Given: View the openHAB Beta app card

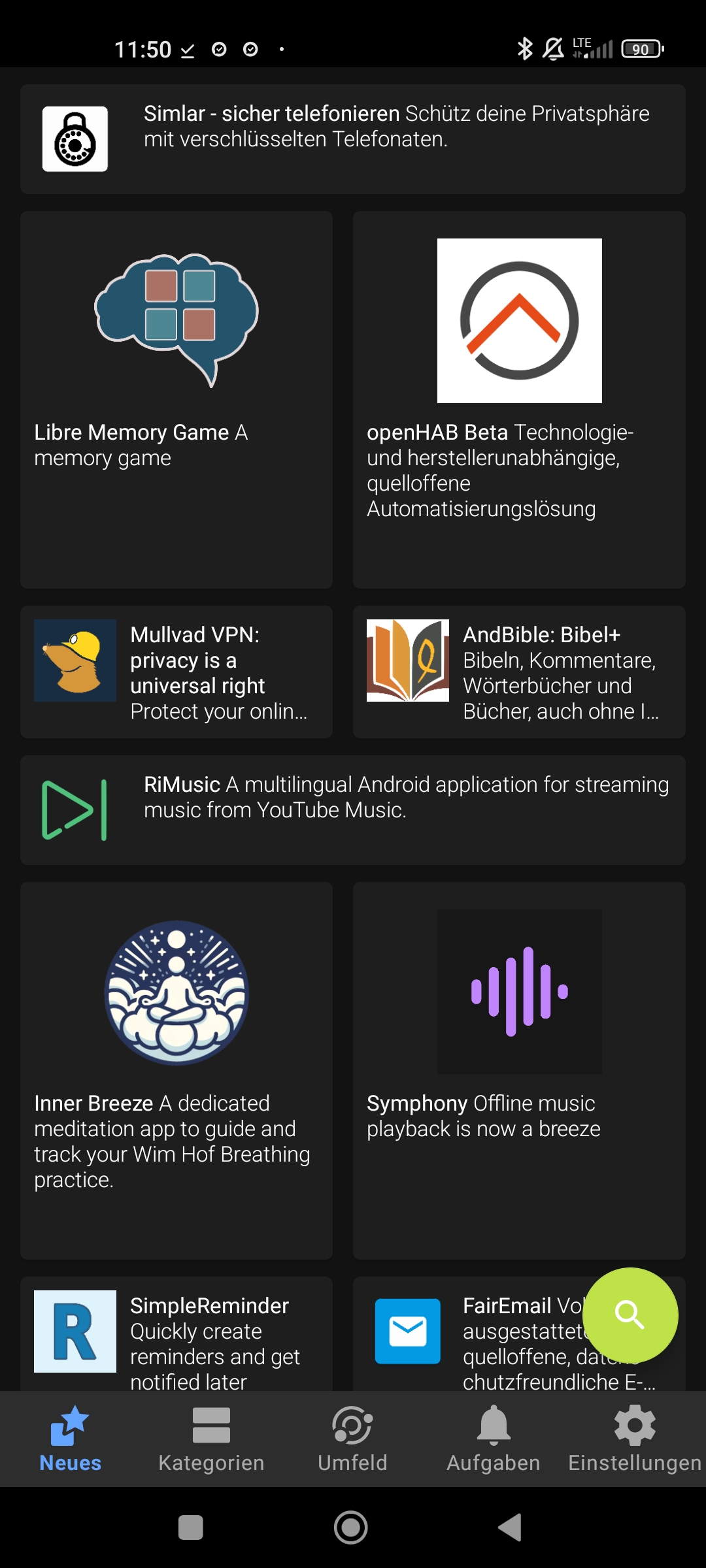Looking at the screenshot, I should point(519,400).
